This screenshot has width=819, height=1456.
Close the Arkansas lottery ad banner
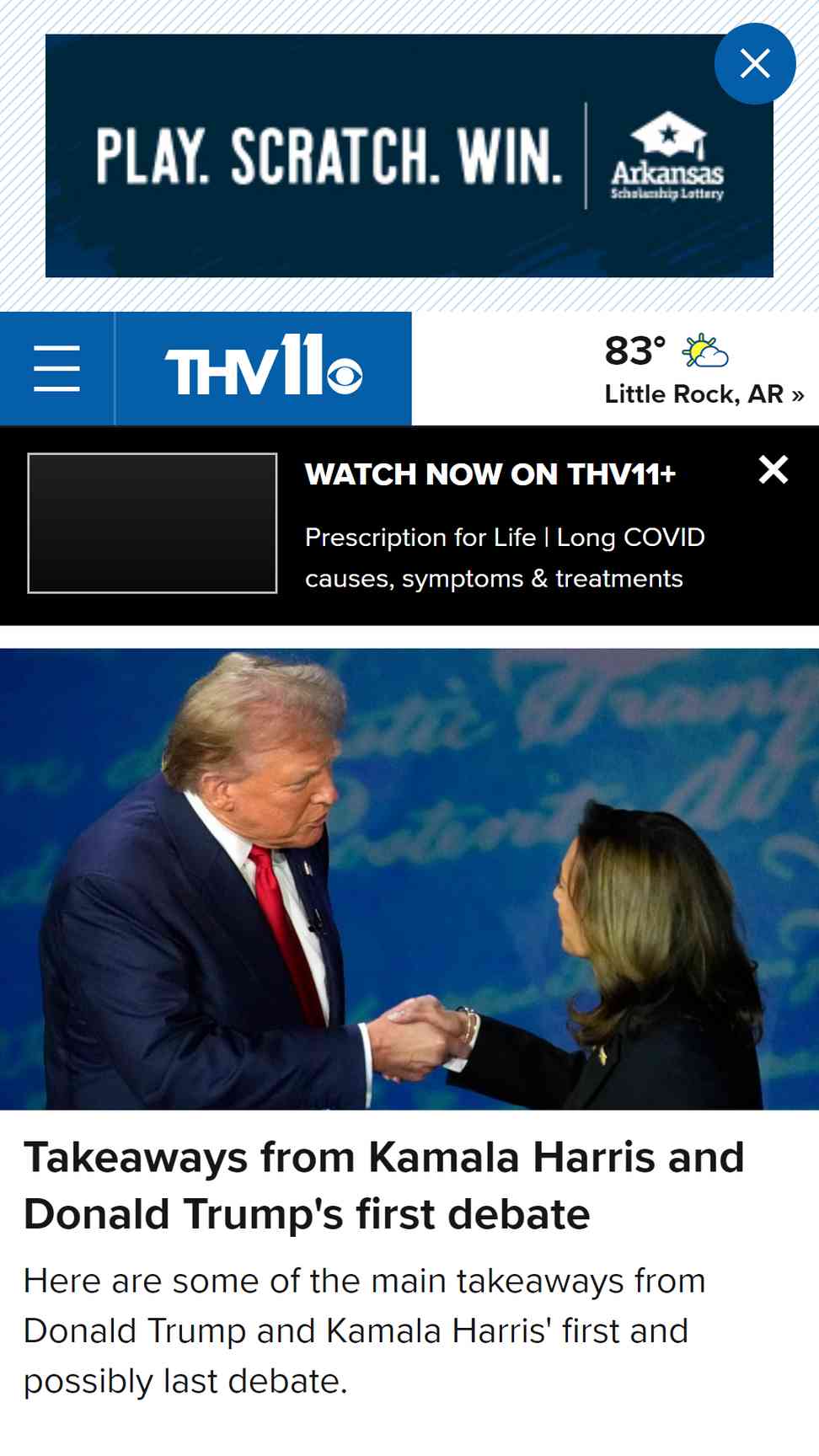pyautogui.click(x=754, y=63)
